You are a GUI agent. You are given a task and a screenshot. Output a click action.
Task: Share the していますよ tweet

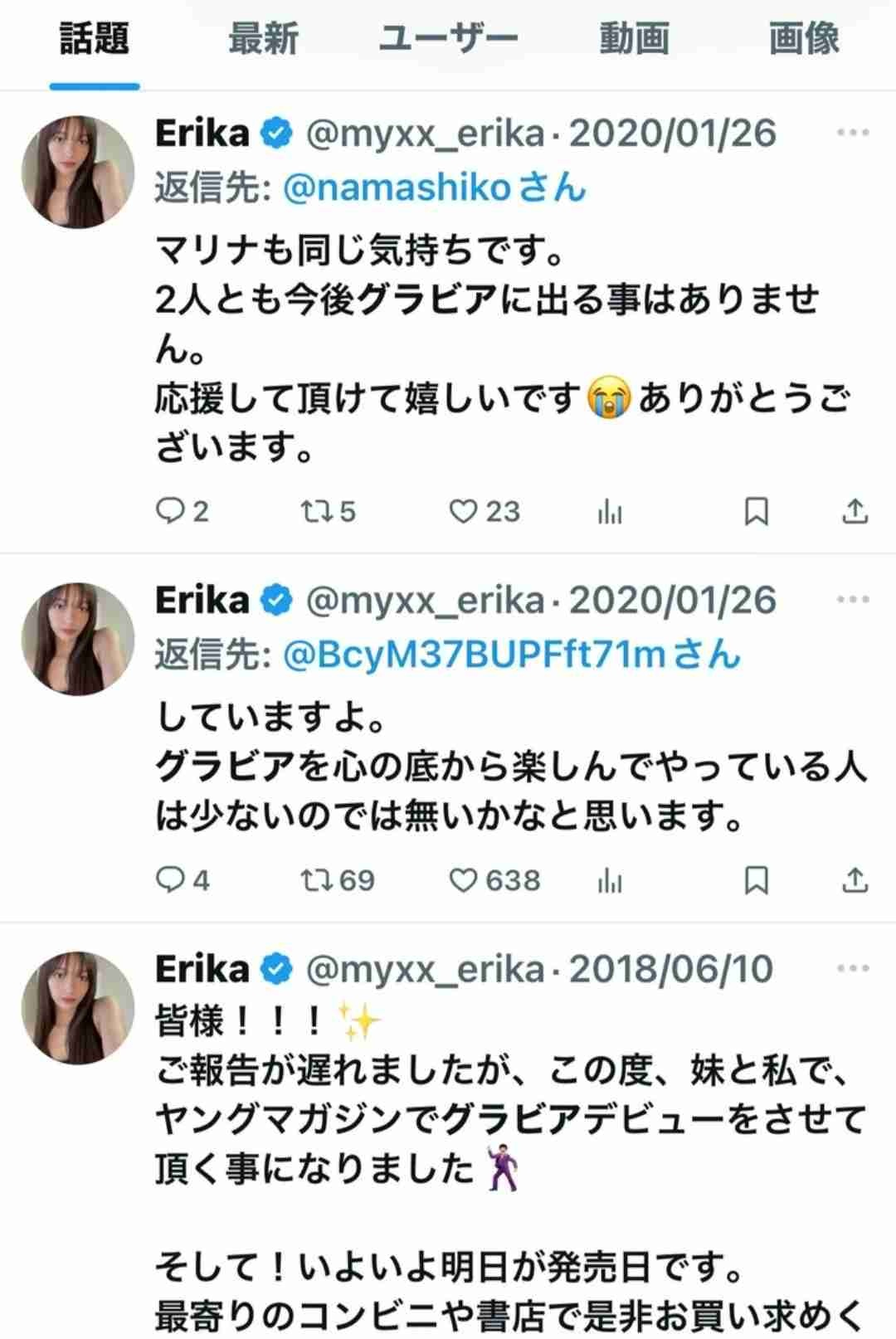tap(855, 880)
